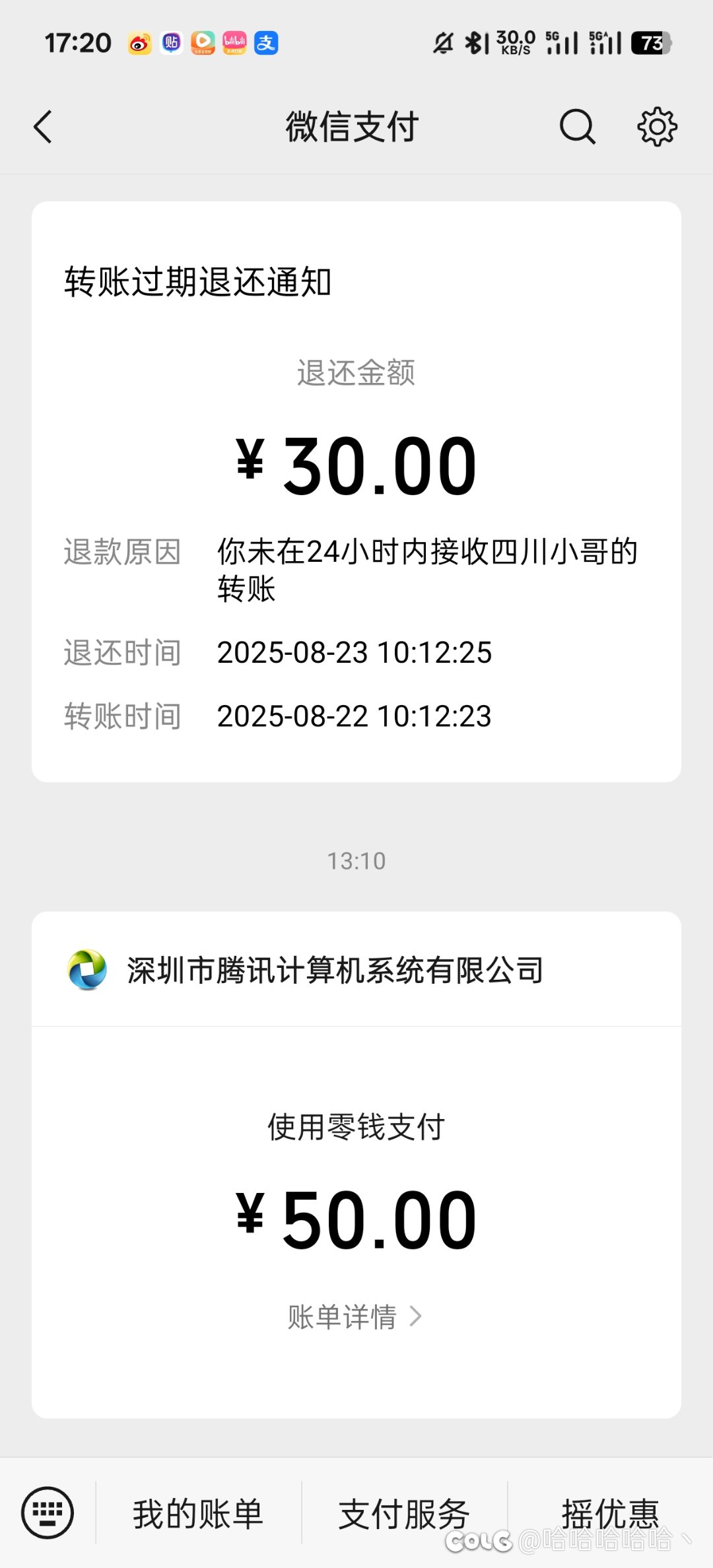Open the settings gear icon
Image resolution: width=713 pixels, height=1568 pixels.
click(x=657, y=126)
